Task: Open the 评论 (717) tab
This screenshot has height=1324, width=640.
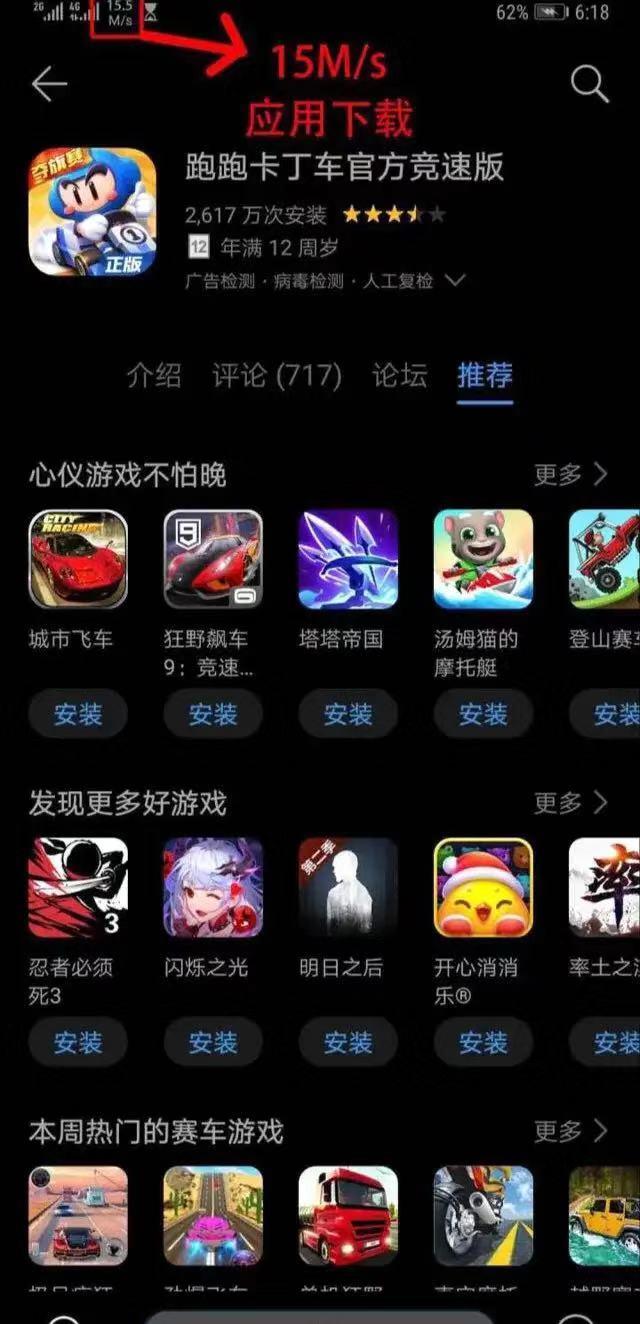Action: [x=277, y=375]
